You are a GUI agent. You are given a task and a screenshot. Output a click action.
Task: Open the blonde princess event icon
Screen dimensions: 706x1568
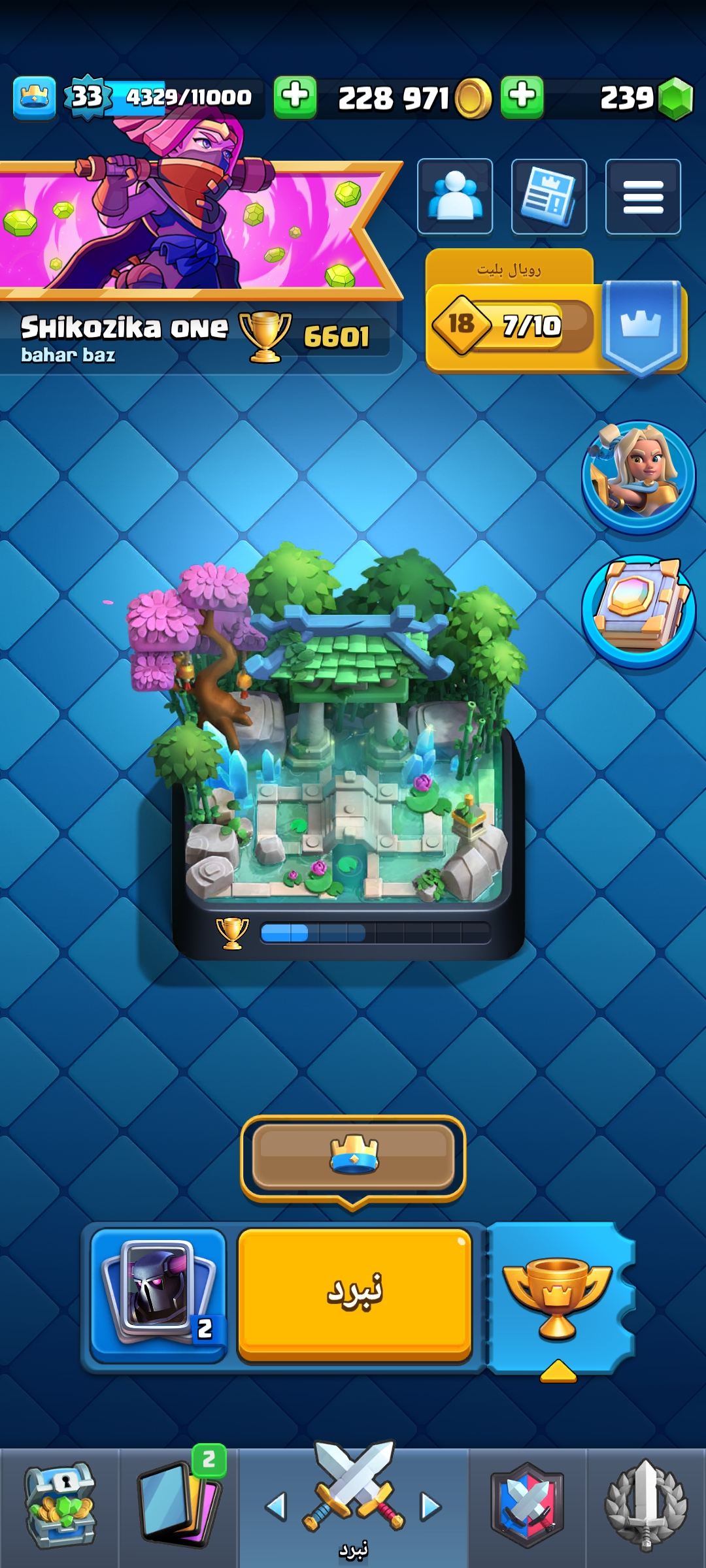(639, 476)
